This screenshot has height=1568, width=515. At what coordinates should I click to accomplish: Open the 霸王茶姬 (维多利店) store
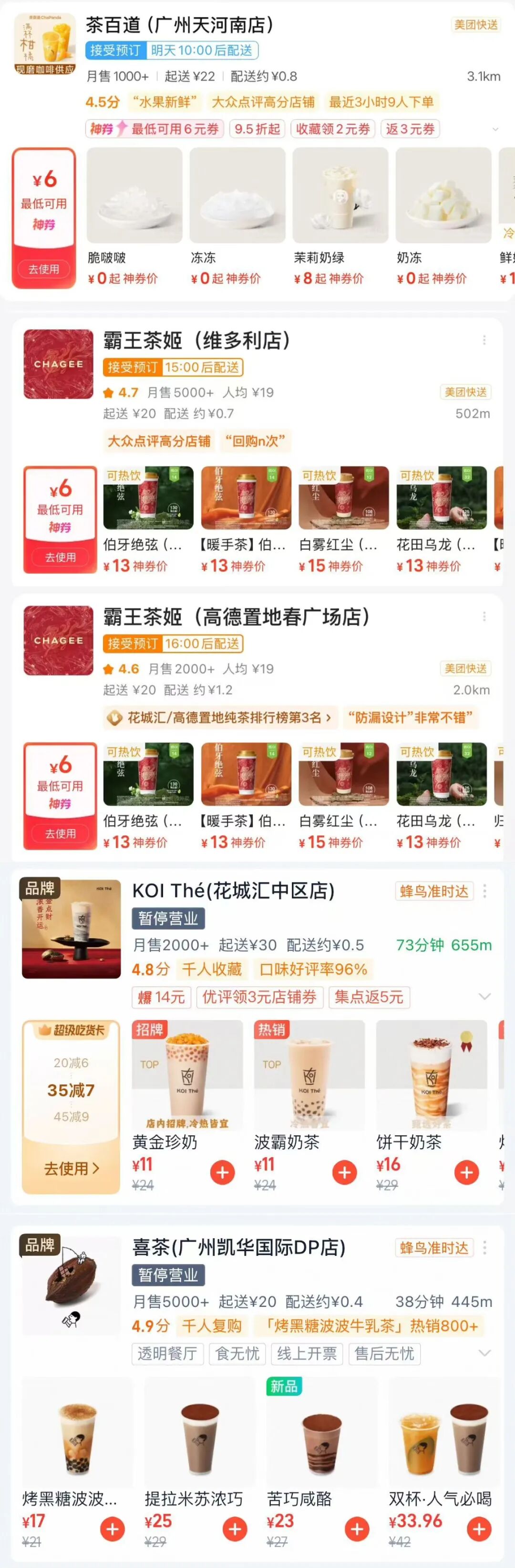pos(196,341)
